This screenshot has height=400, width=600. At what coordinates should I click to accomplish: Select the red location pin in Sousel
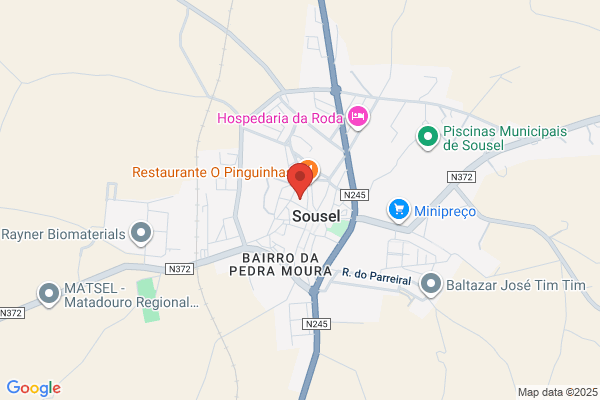coord(300,181)
